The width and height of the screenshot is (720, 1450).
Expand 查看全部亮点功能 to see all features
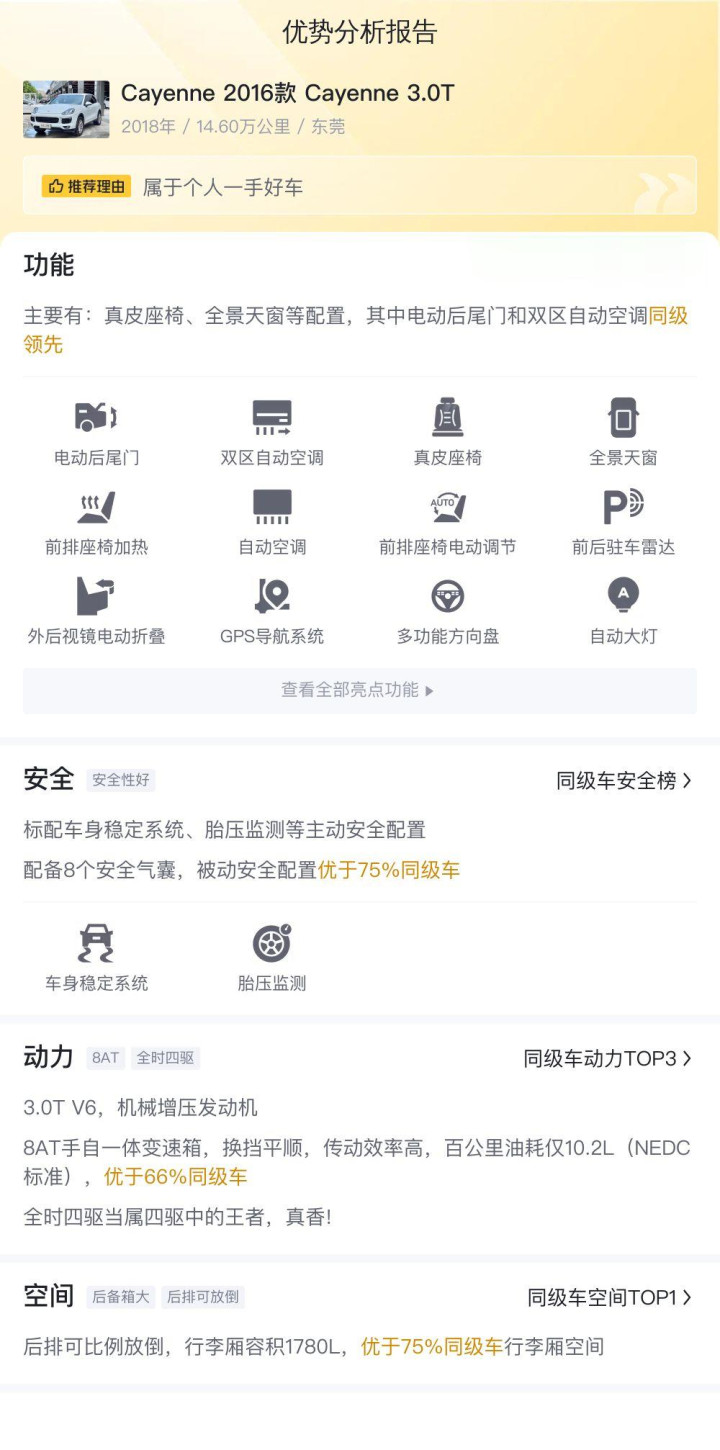pos(359,690)
